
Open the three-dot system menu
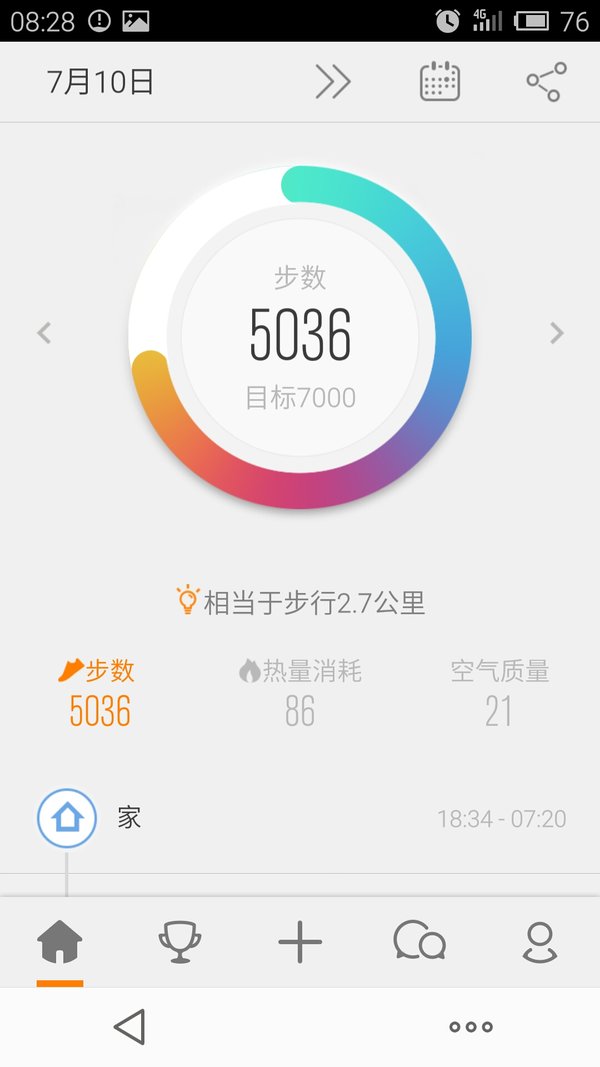coord(471,1027)
